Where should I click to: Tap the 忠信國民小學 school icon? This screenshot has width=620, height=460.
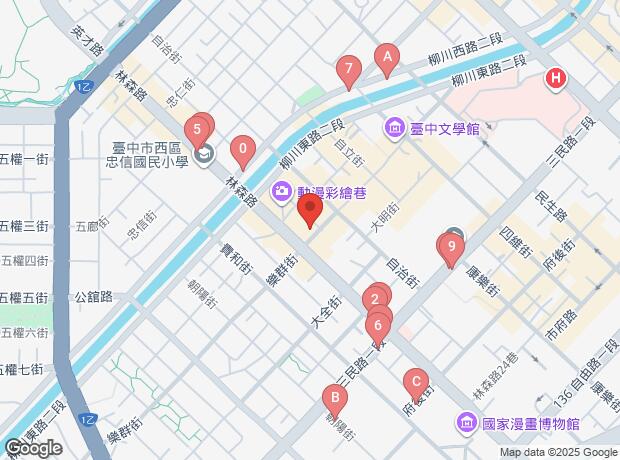(x=207, y=155)
